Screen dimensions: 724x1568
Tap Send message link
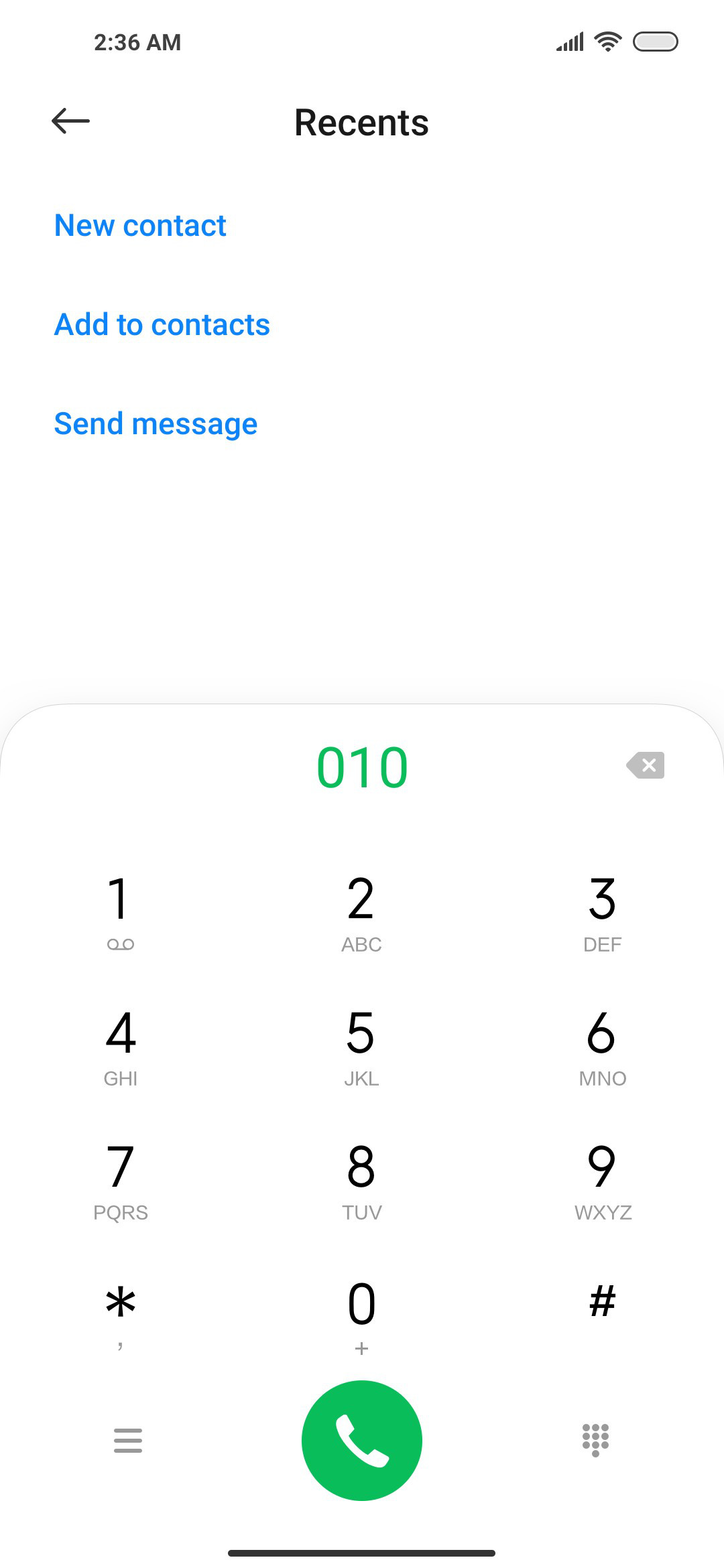156,423
